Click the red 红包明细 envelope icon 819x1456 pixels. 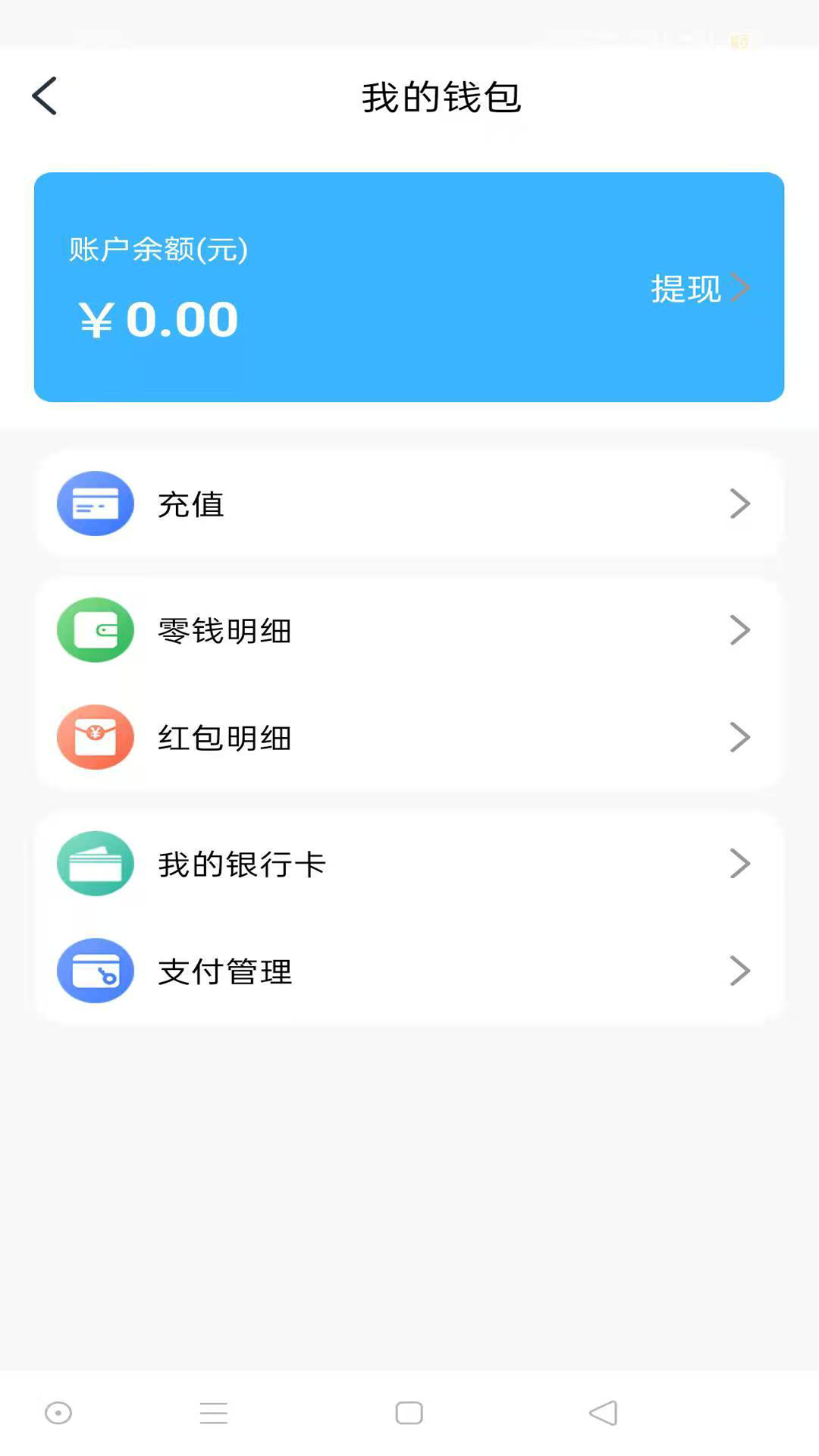click(x=96, y=737)
